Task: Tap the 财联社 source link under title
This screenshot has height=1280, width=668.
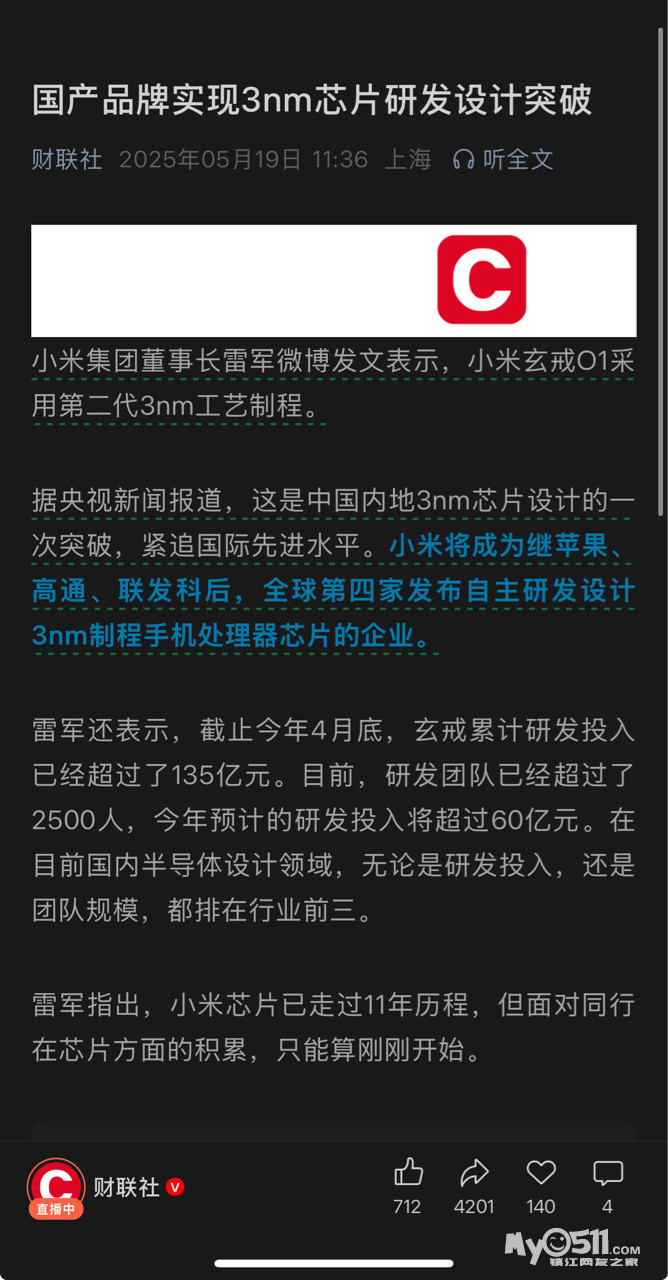Action: [66, 159]
